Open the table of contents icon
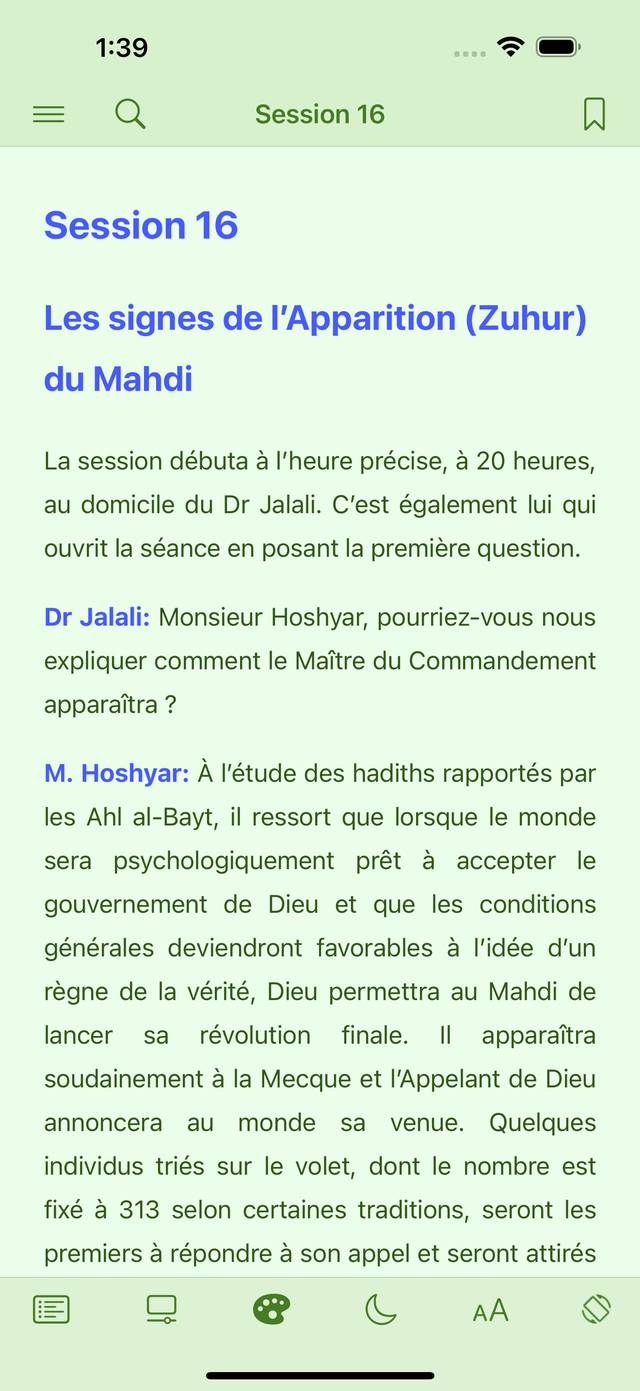Screen dimensions: 640x1391 (x=51, y=1309)
